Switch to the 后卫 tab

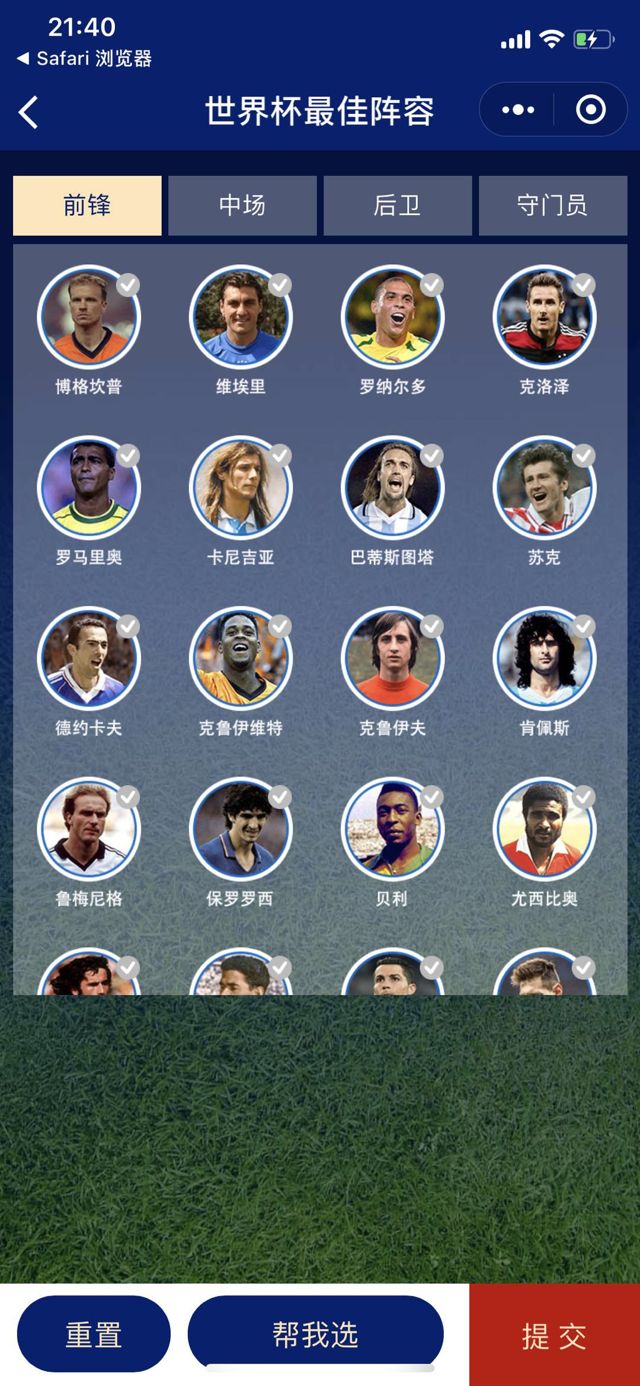(x=397, y=206)
